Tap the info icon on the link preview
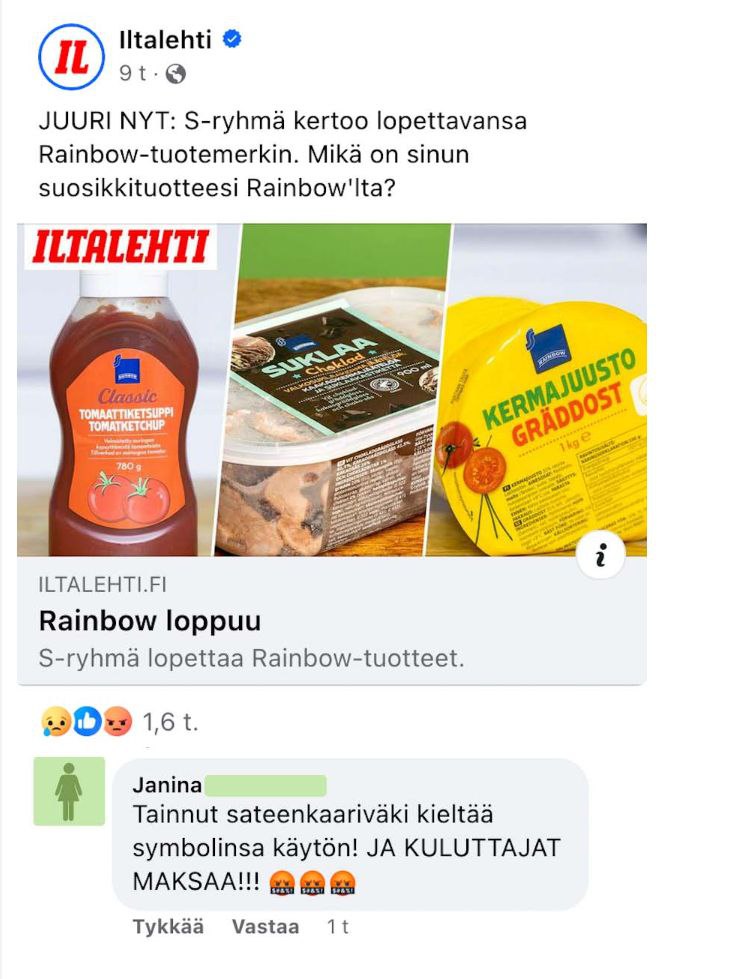Image resolution: width=742 pixels, height=979 pixels. coord(600,557)
